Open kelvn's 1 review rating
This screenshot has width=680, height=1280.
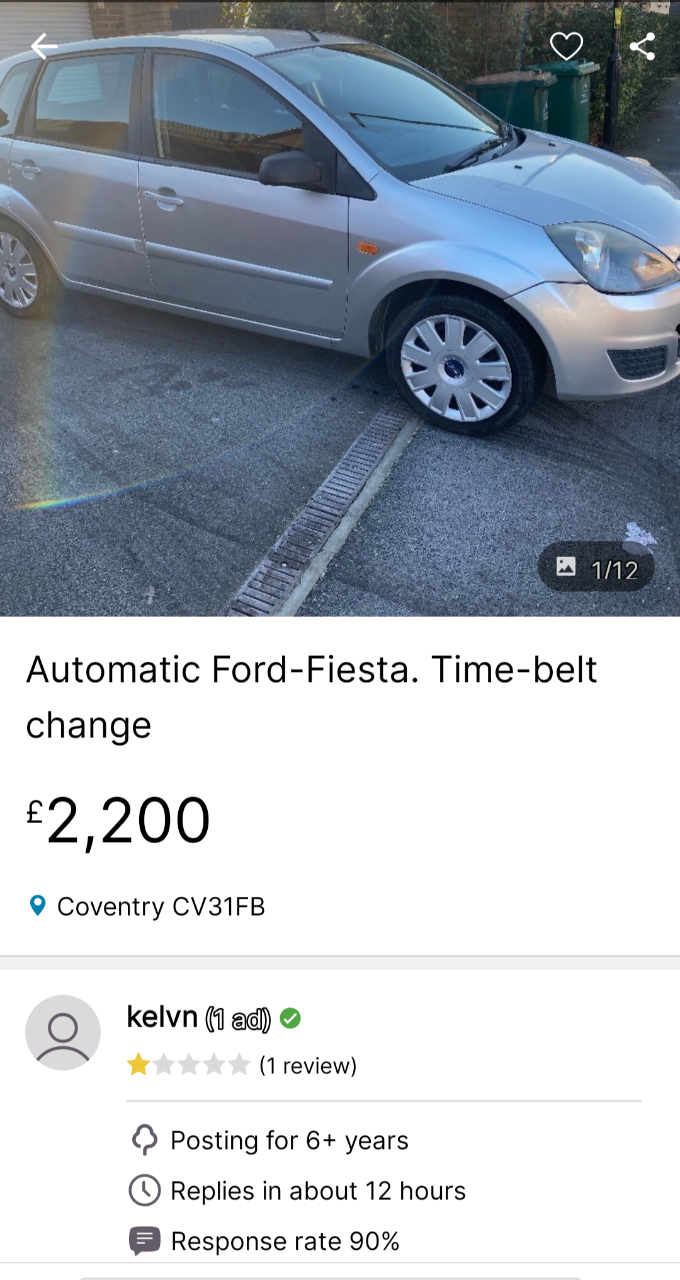[241, 1065]
